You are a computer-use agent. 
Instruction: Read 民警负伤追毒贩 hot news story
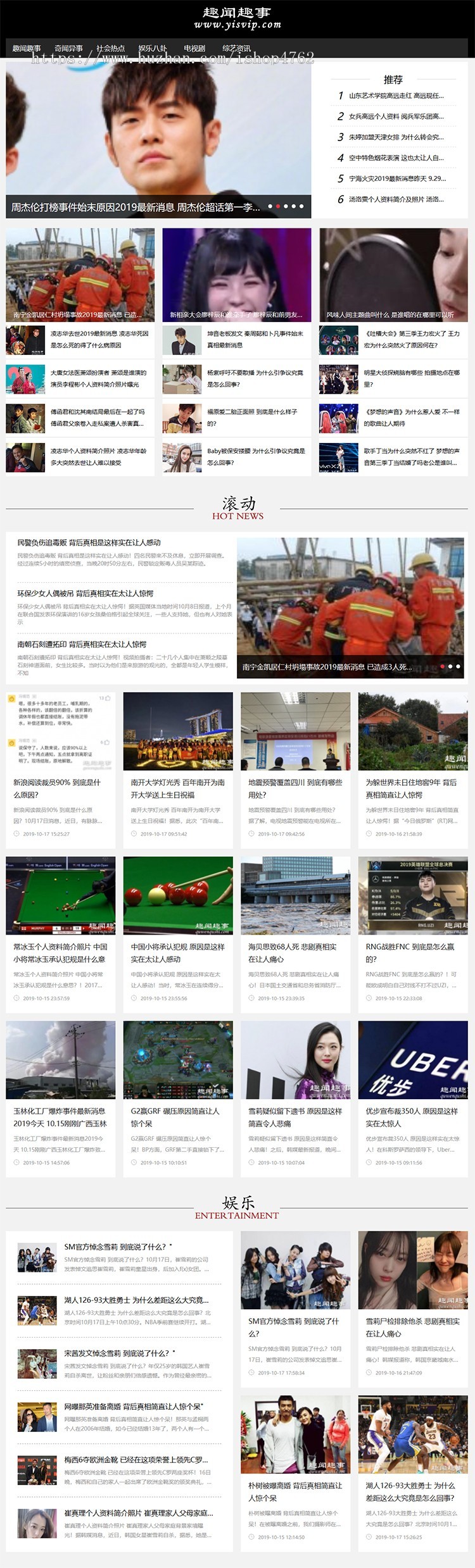89,543
